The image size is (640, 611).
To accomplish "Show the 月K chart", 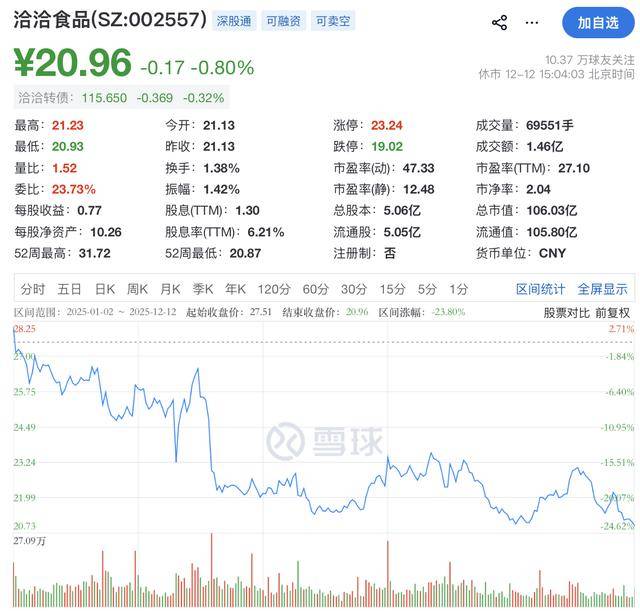I will tap(169, 289).
